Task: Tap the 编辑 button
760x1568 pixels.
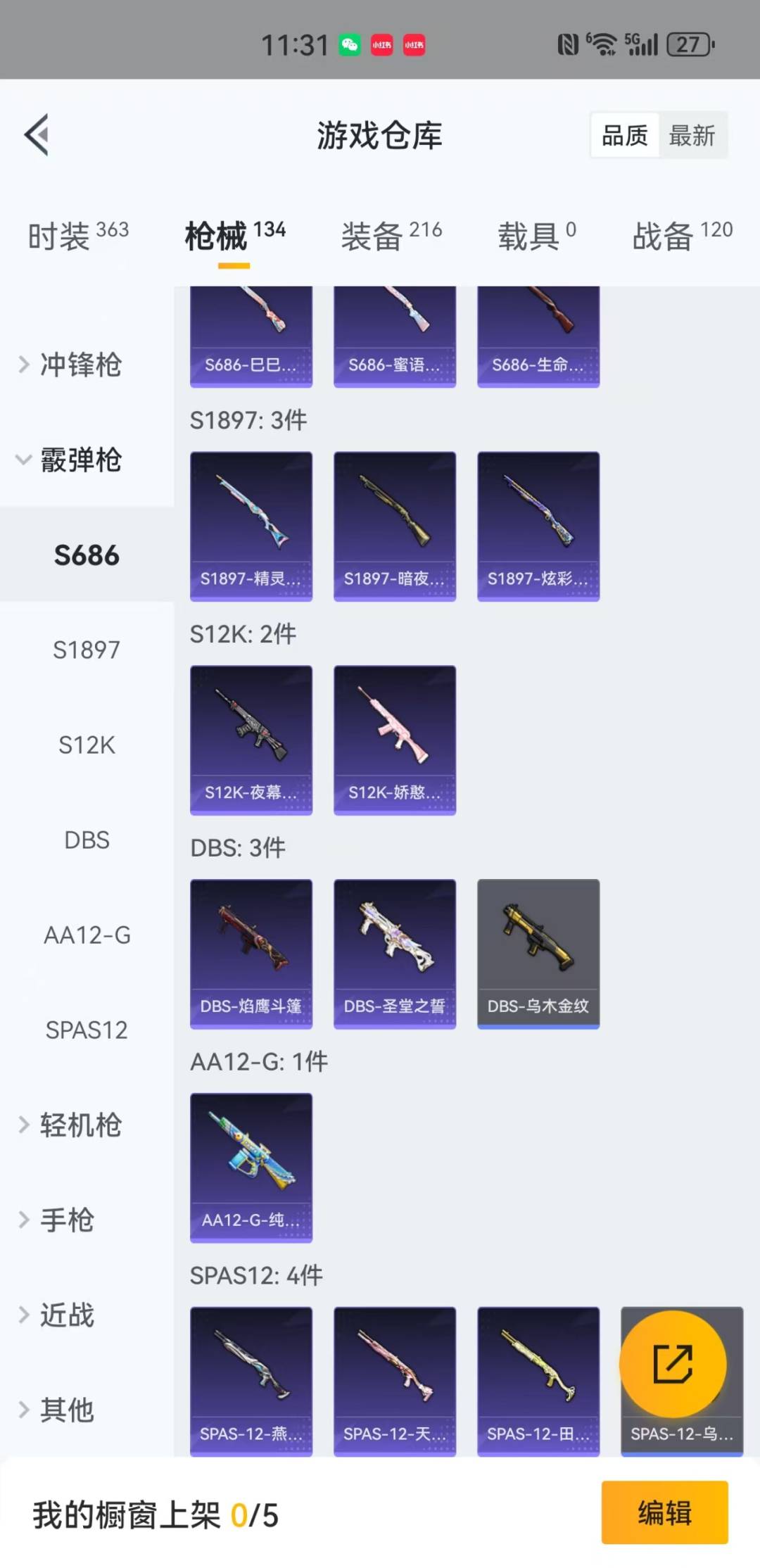Action: pos(664,1512)
